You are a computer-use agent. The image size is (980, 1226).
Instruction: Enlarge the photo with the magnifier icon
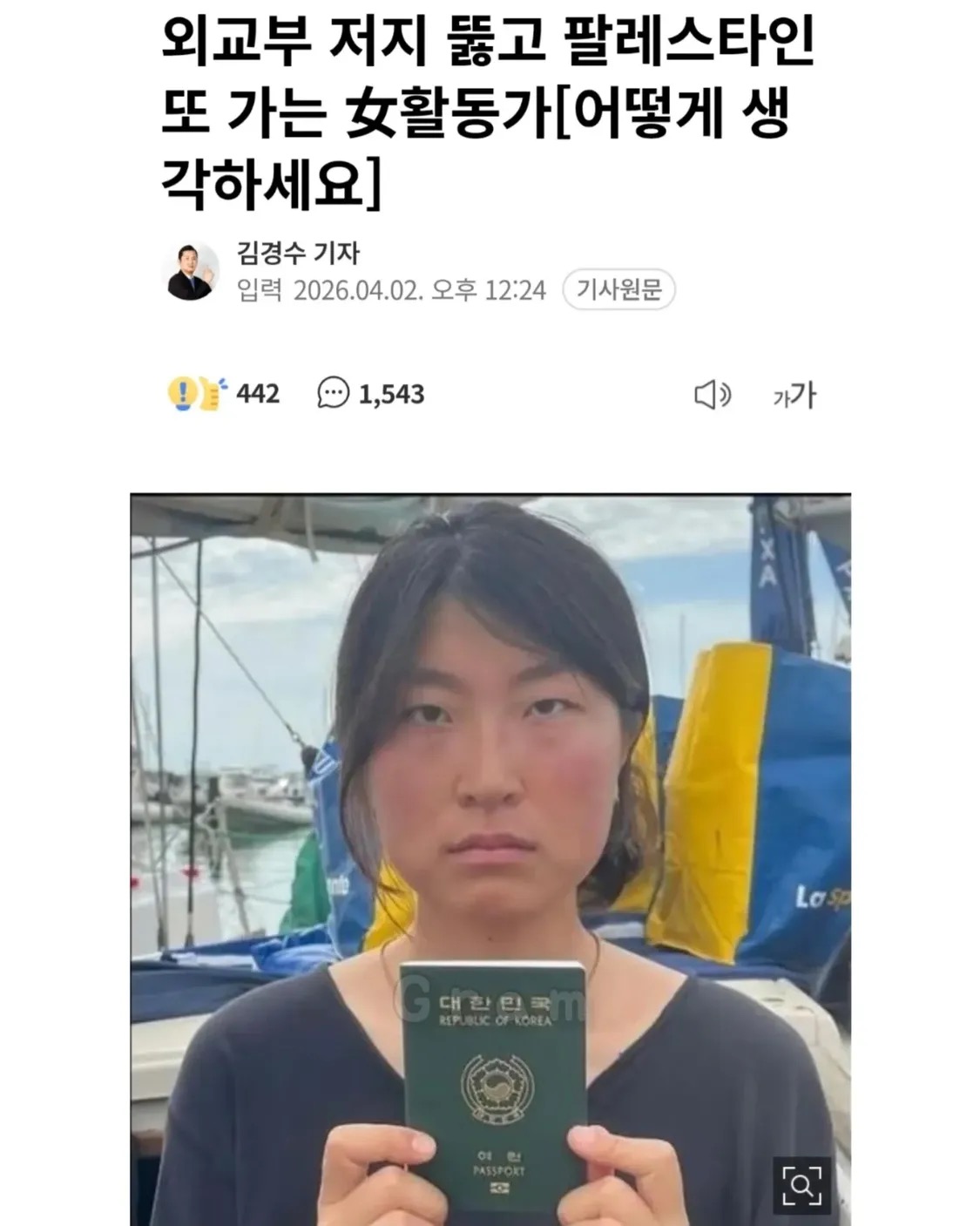[801, 1184]
